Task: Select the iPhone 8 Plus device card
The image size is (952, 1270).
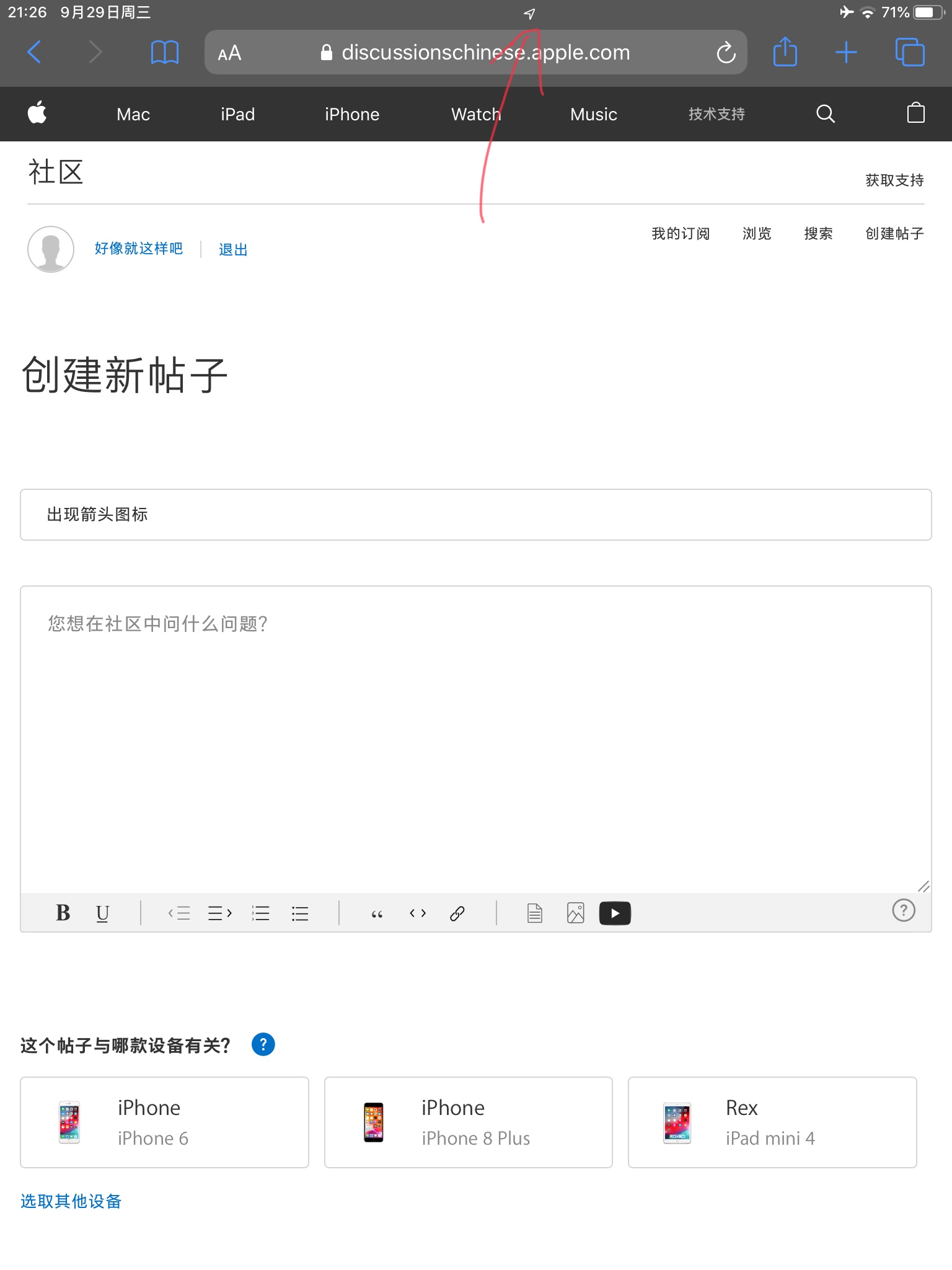Action: 468,1122
